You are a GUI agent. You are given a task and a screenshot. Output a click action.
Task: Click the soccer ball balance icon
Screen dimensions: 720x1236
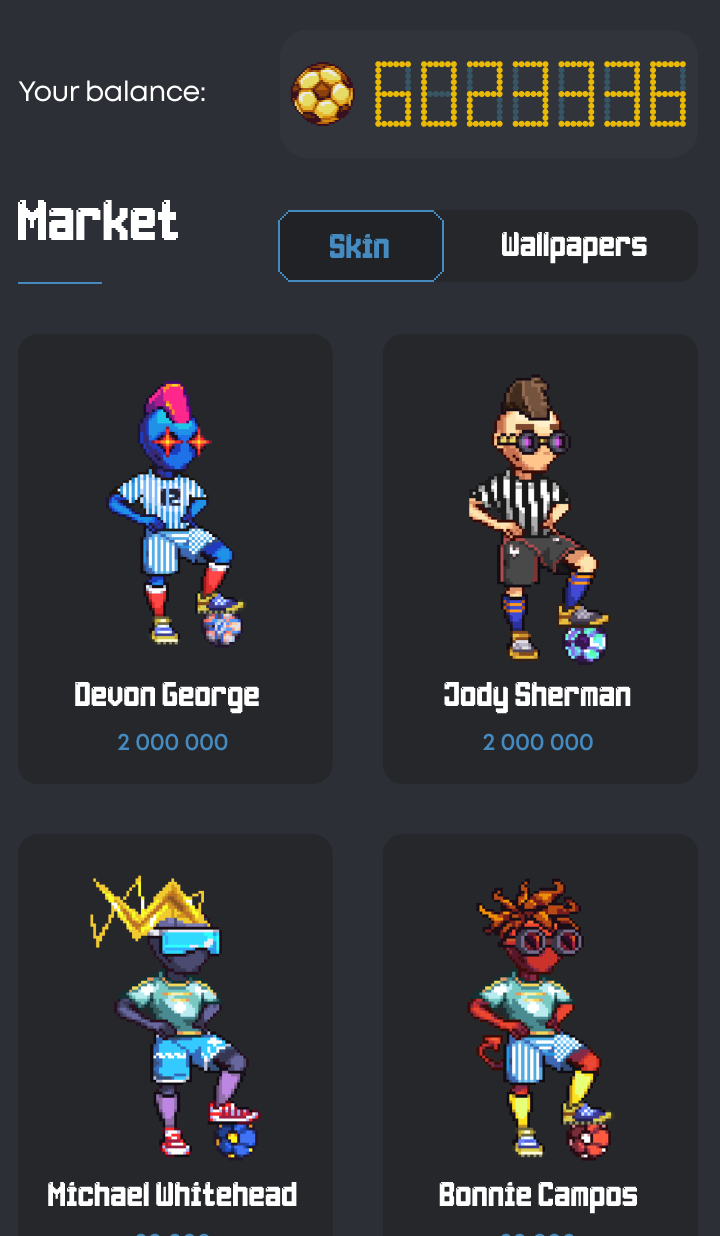click(x=320, y=93)
